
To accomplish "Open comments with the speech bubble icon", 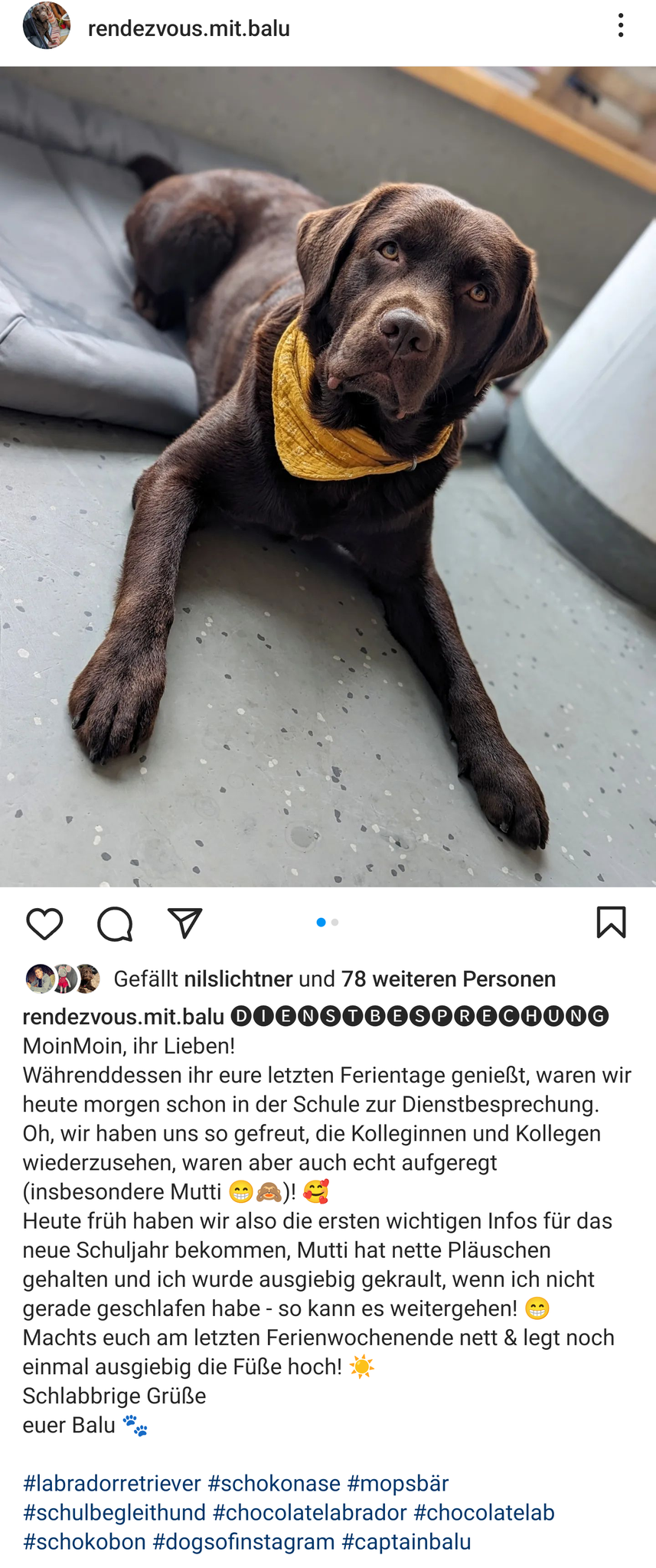I will (115, 923).
